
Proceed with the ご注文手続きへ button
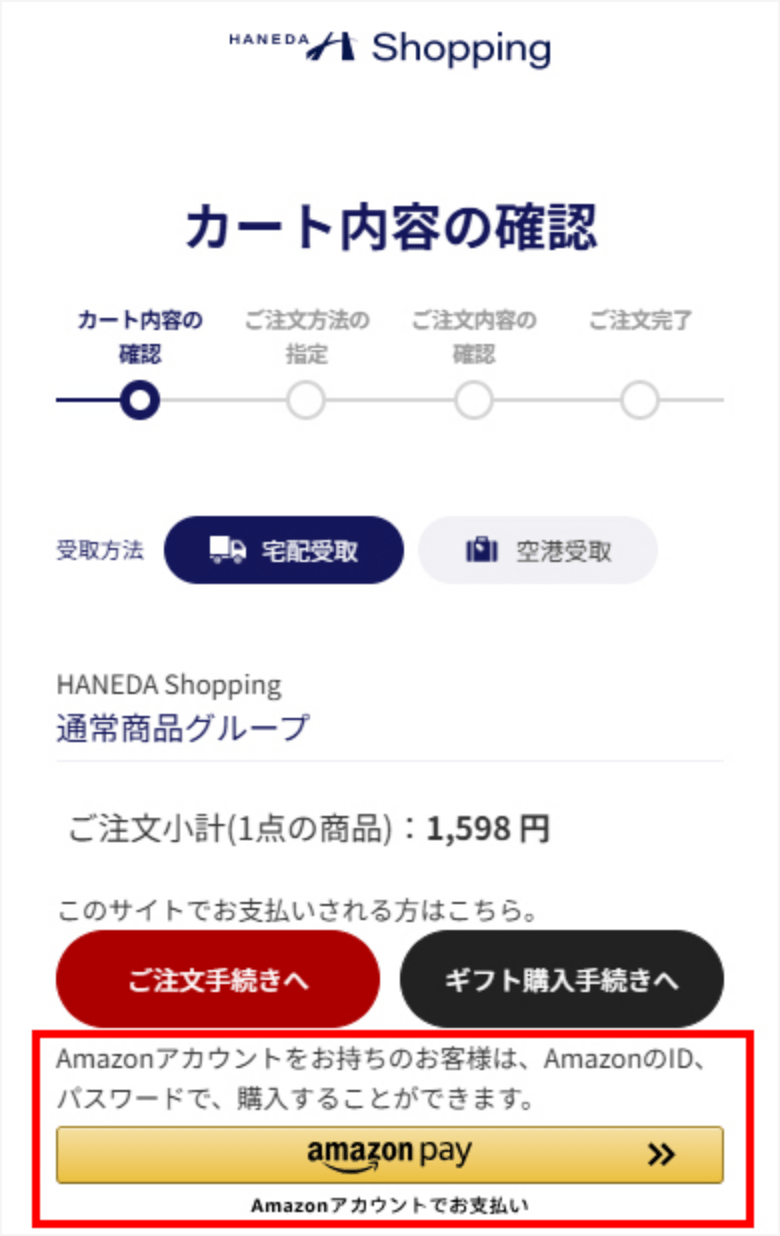point(218,979)
